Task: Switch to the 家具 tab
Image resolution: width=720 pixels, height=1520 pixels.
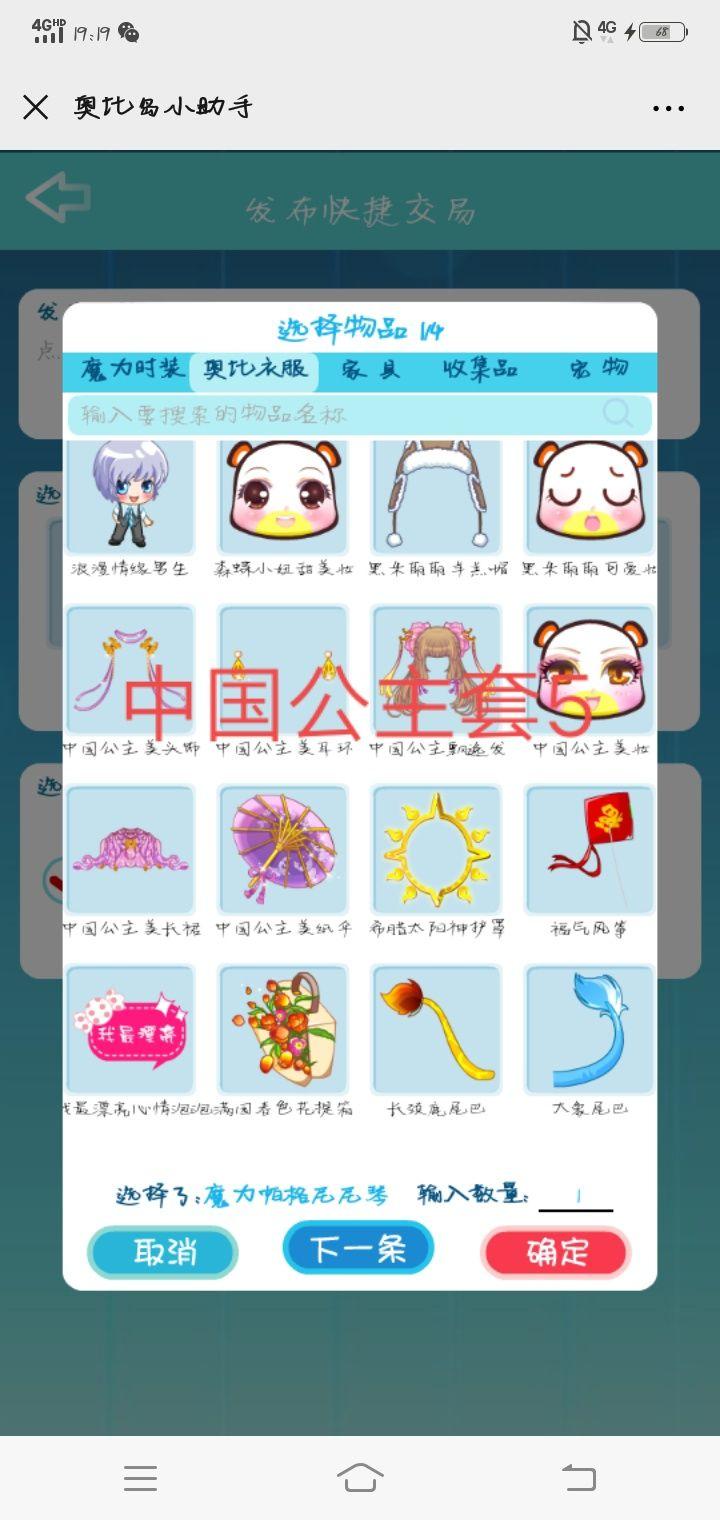Action: pyautogui.click(x=369, y=369)
